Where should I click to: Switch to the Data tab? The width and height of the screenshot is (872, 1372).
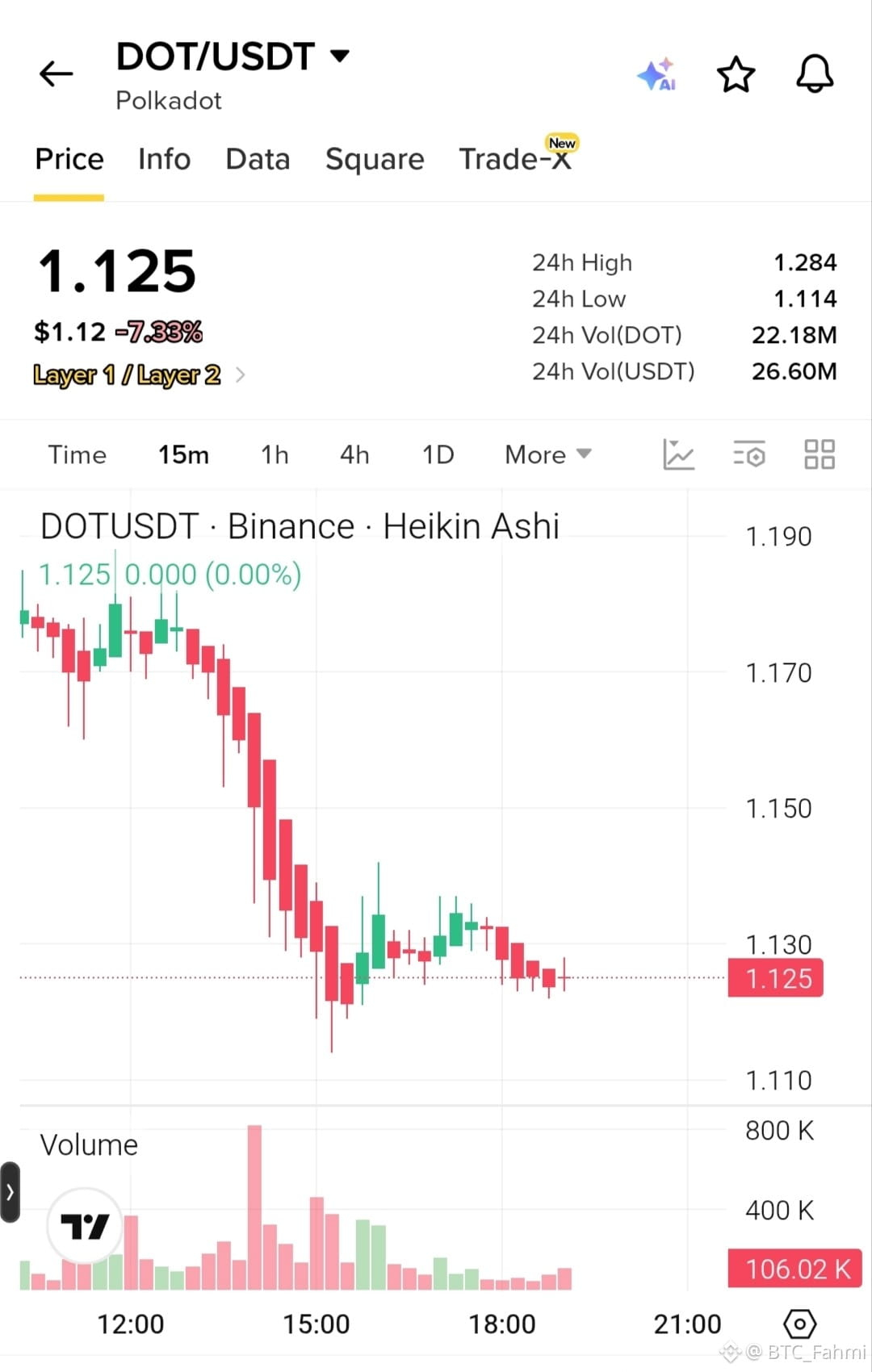coord(258,159)
